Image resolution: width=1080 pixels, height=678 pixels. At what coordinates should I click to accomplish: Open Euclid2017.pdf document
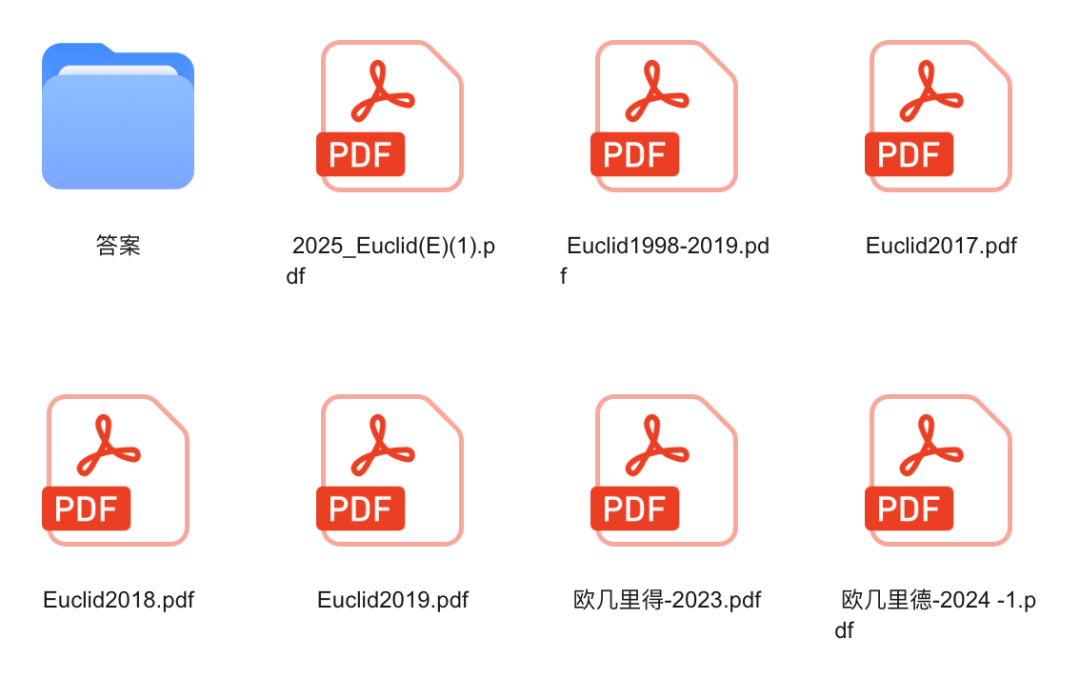click(940, 117)
